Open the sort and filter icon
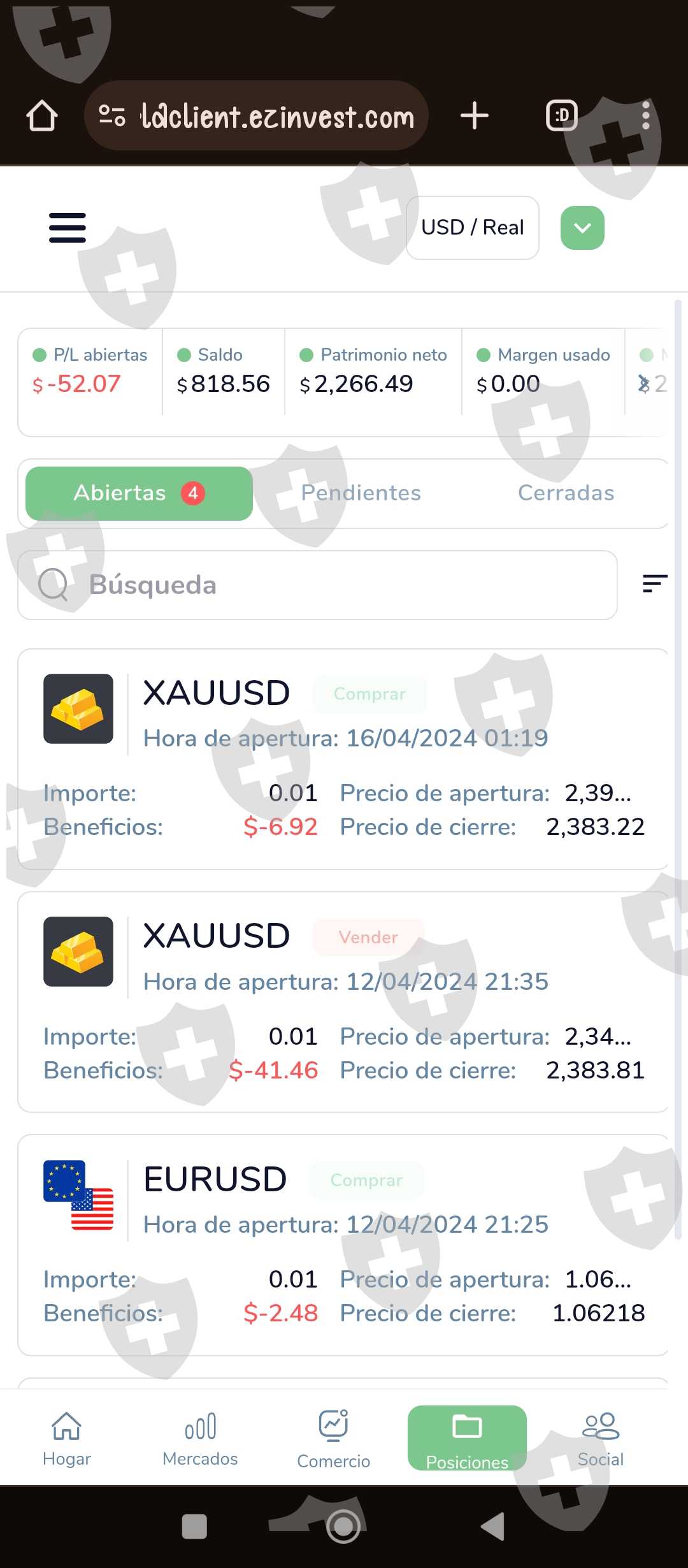Image resolution: width=688 pixels, height=1568 pixels. tap(654, 583)
